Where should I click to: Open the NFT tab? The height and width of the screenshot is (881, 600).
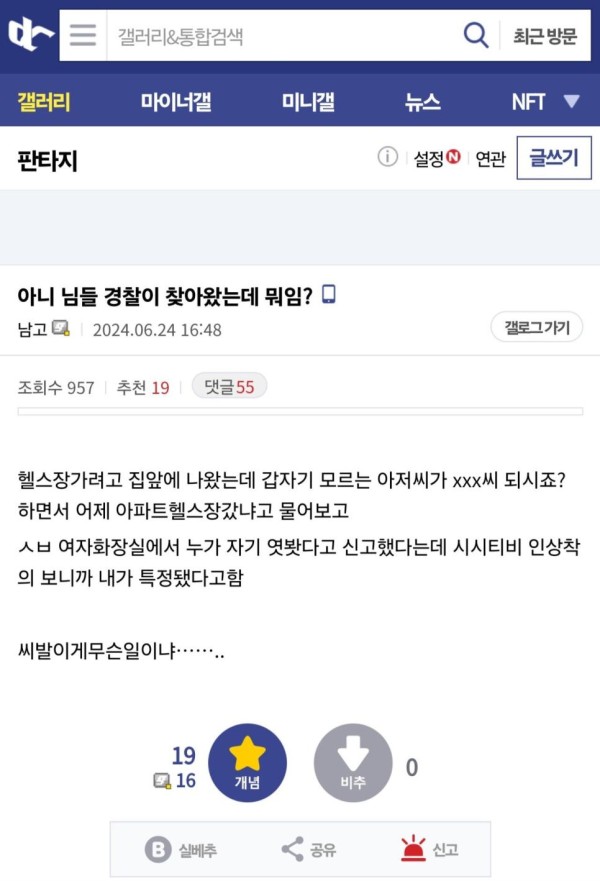point(528,101)
